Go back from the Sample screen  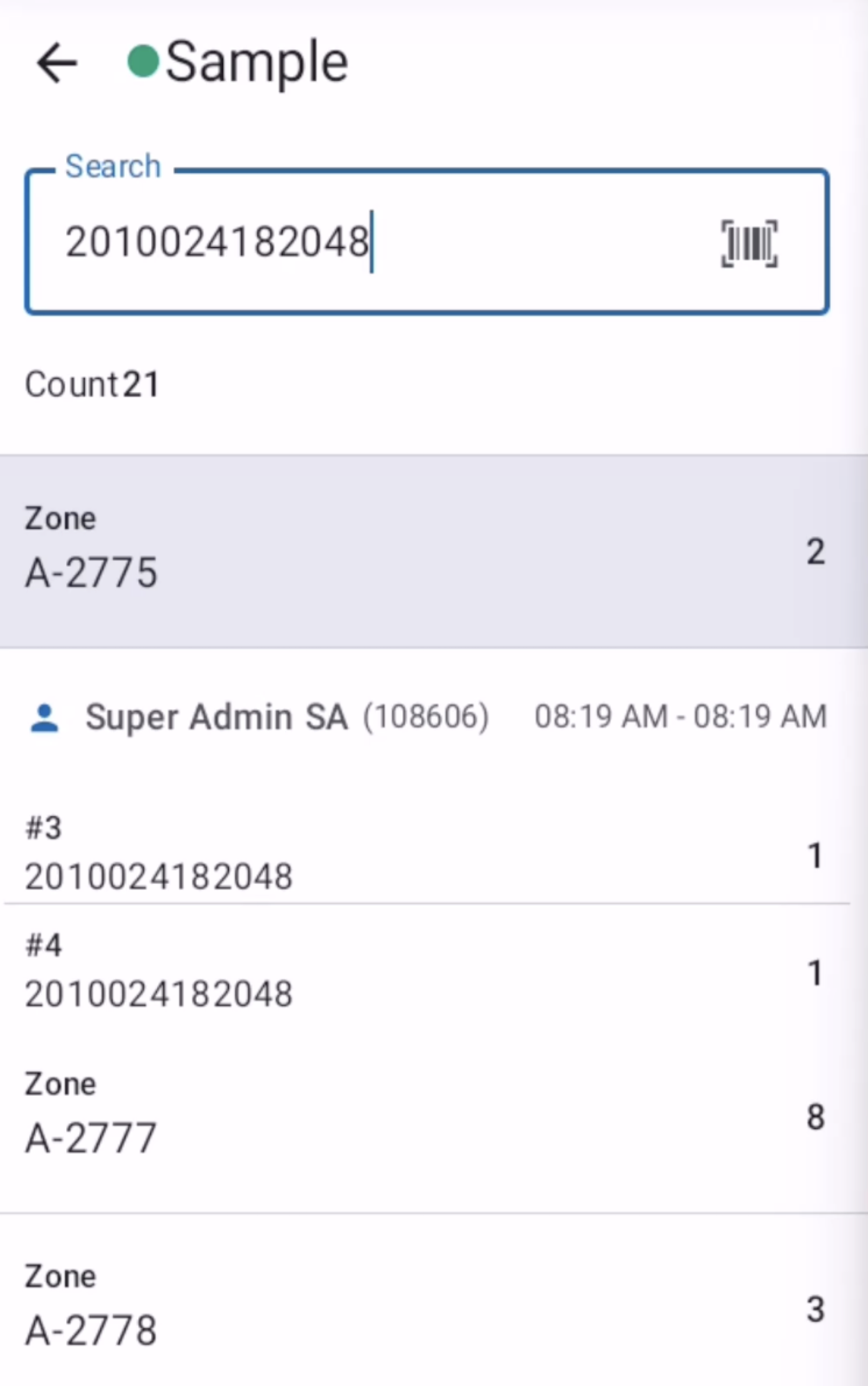tap(57, 63)
